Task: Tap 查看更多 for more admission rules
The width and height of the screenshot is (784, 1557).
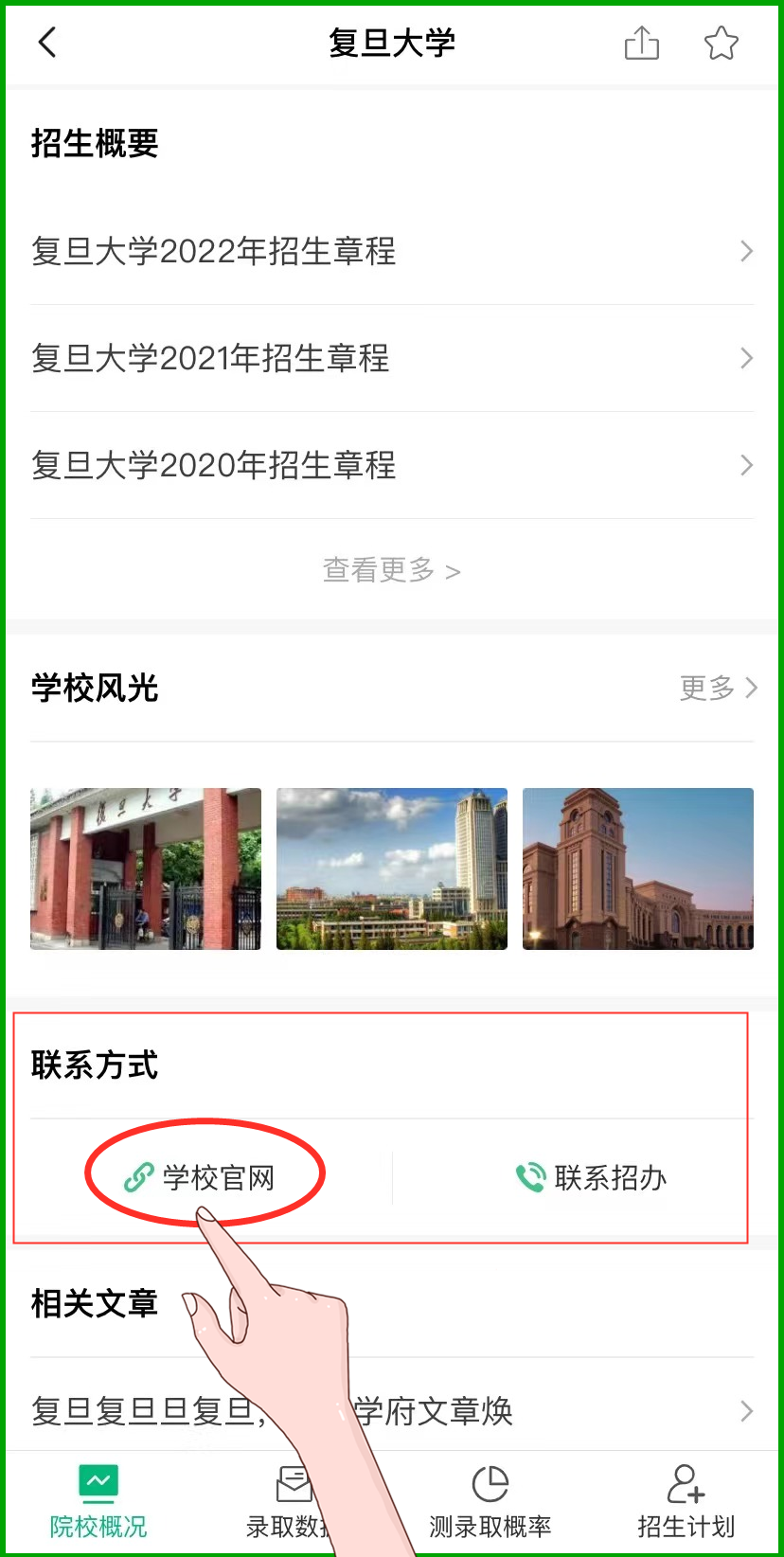Action: point(391,570)
